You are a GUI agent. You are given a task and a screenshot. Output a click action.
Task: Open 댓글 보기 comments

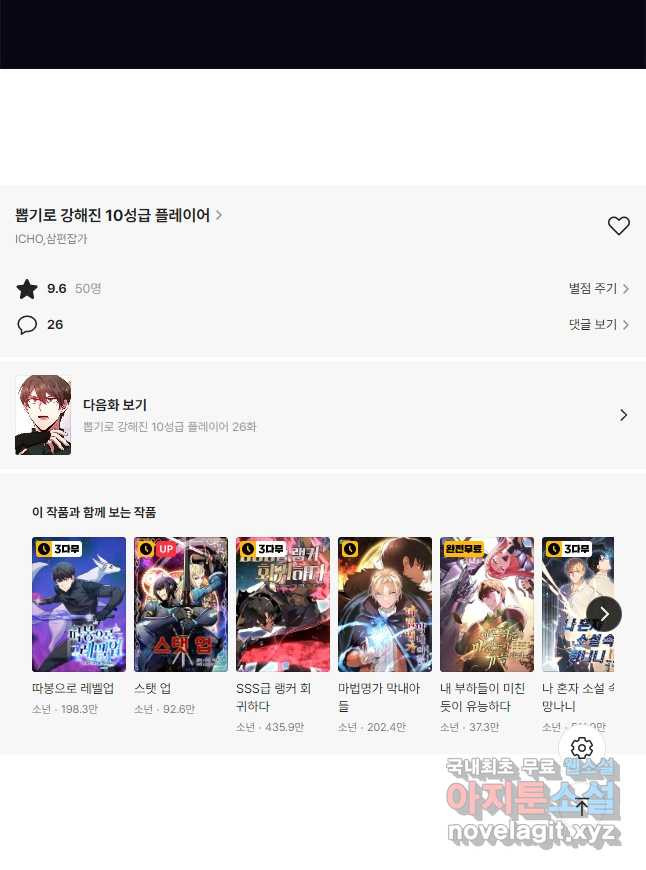pos(598,325)
